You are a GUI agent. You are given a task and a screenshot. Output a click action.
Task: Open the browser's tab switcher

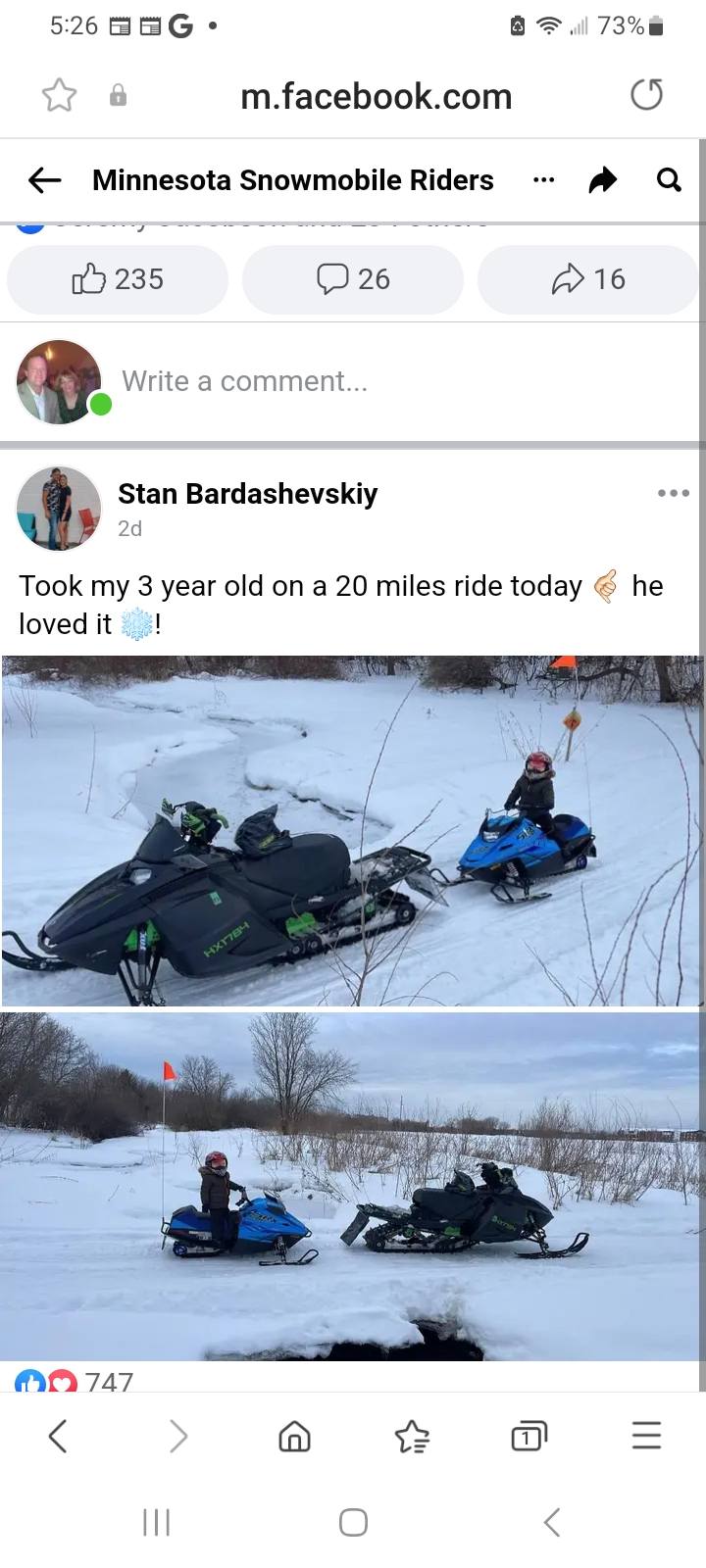(x=529, y=1437)
